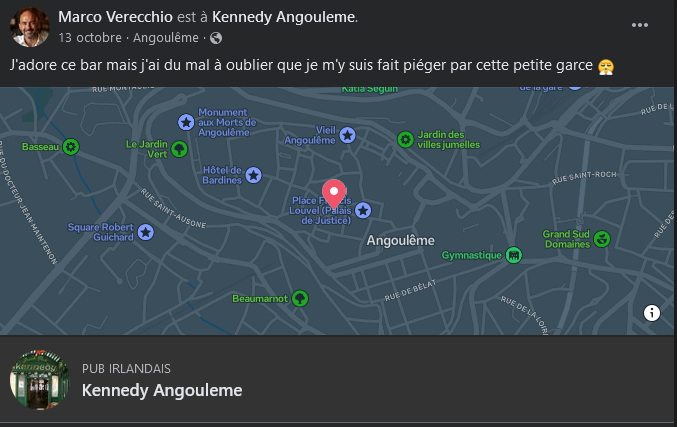Screen dimensions: 677x427
Task: Open the post overflow menu
Action: [640, 26]
